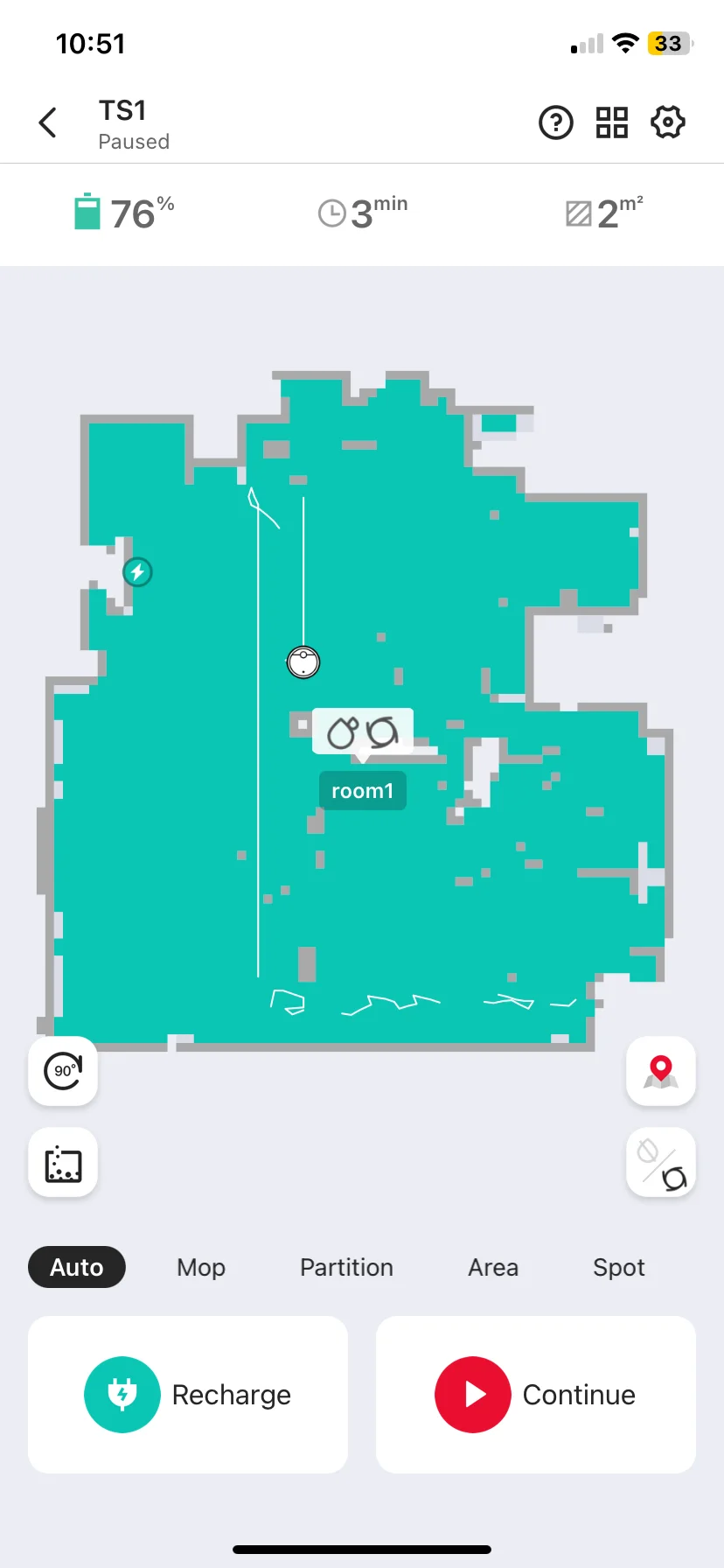The image size is (724, 1568).
Task: Open the help question mark icon
Action: click(x=556, y=123)
